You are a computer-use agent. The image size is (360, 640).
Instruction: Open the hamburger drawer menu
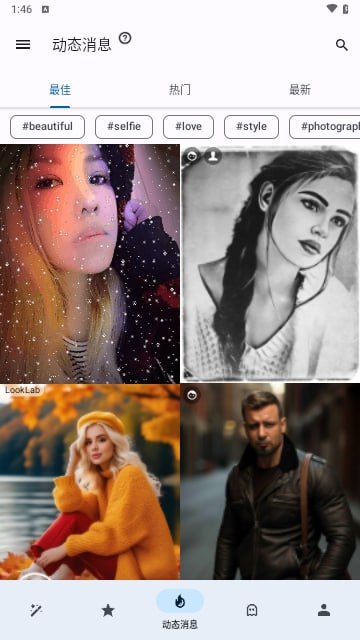click(x=23, y=44)
